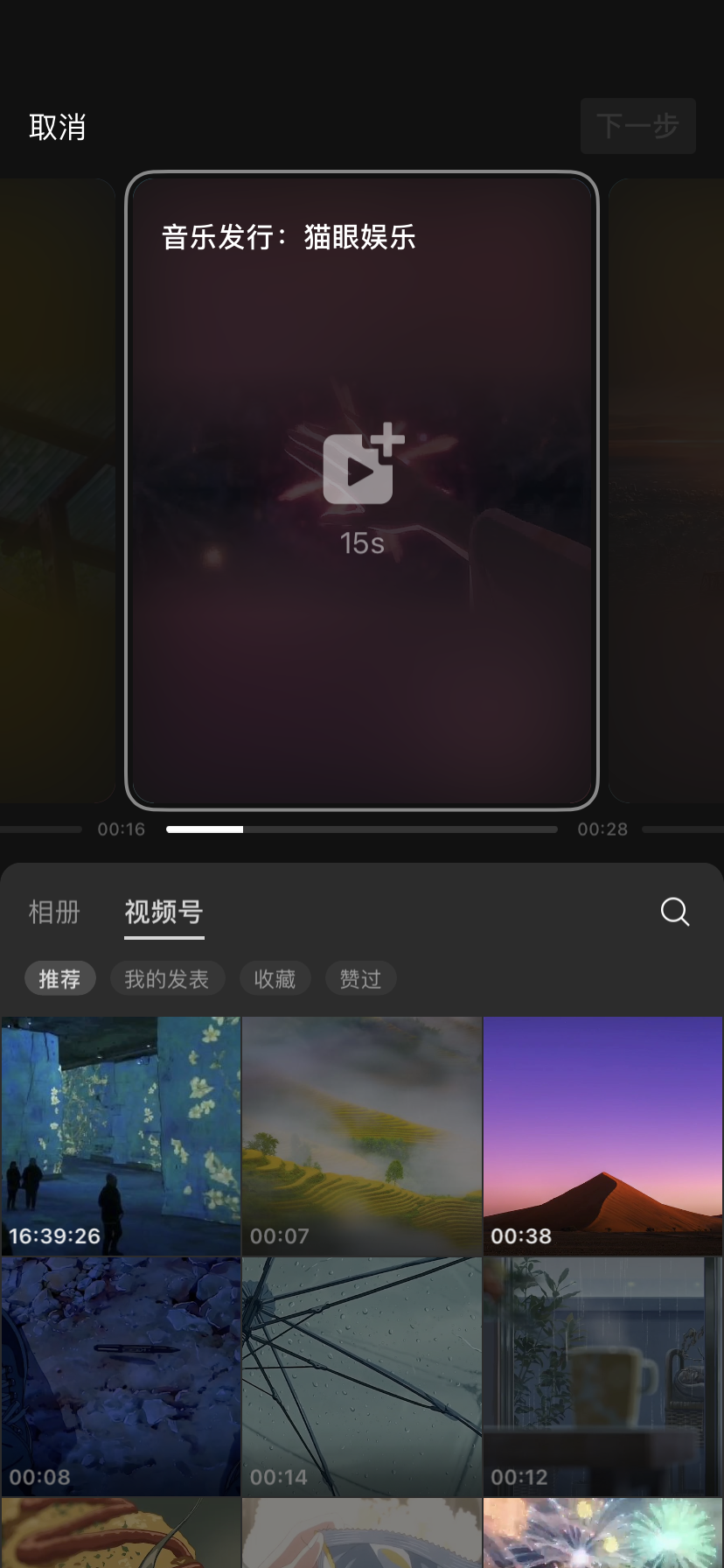The image size is (724, 1568).
Task: Open the 00:14 umbrella raindrops video
Action: coord(361,1375)
